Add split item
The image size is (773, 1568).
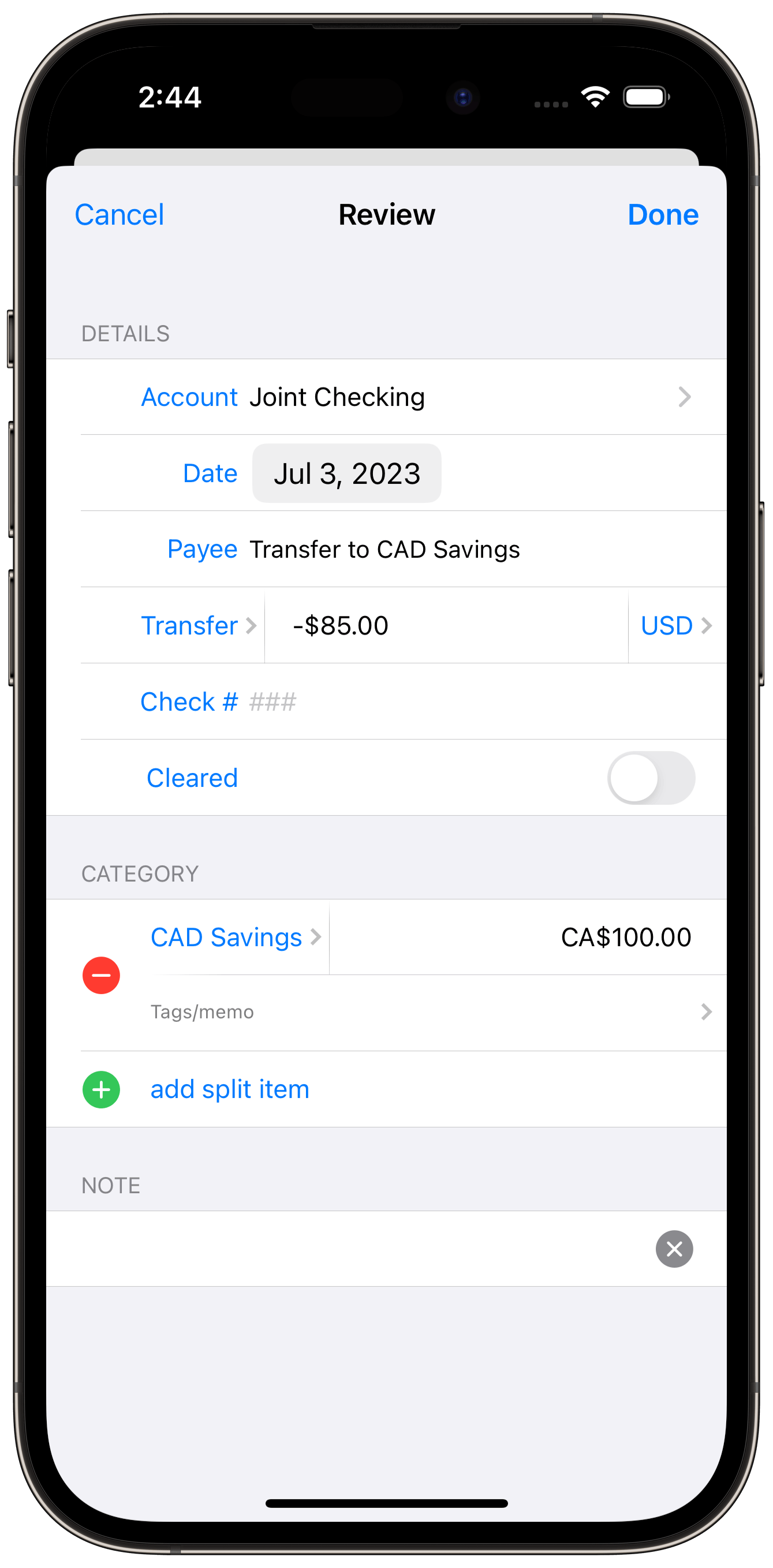tap(229, 1089)
